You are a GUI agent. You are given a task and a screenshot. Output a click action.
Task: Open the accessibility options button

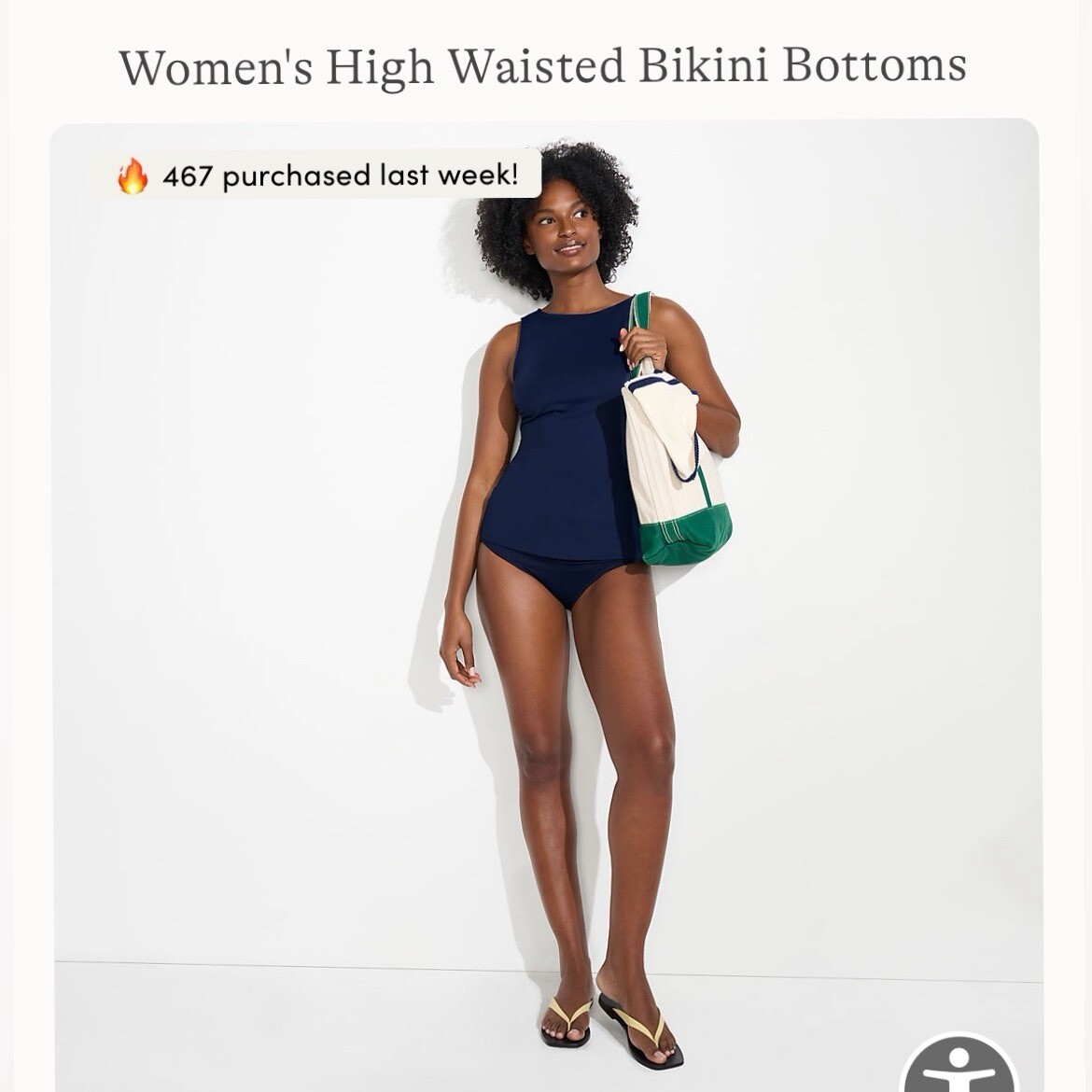tap(958, 1066)
